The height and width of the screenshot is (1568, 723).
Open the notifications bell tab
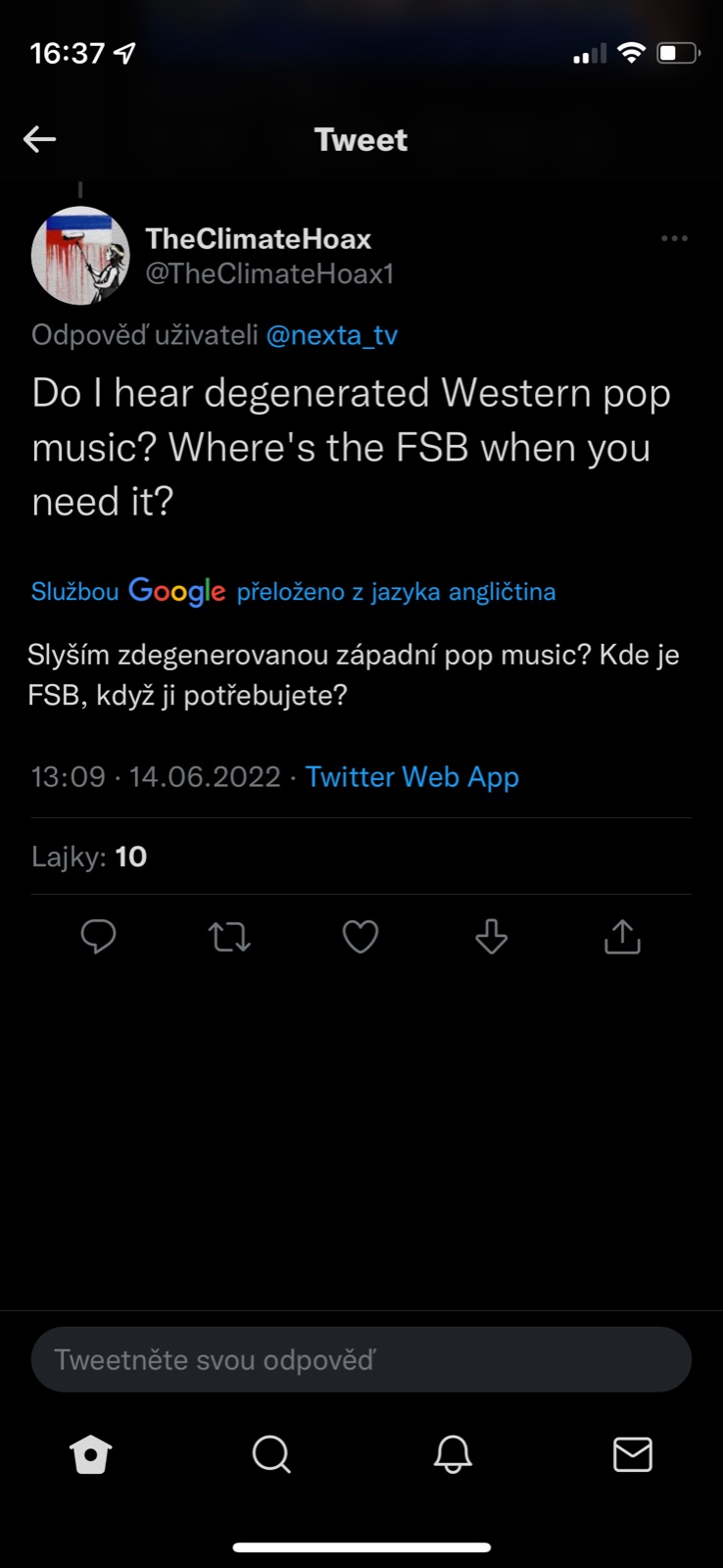click(x=453, y=1455)
